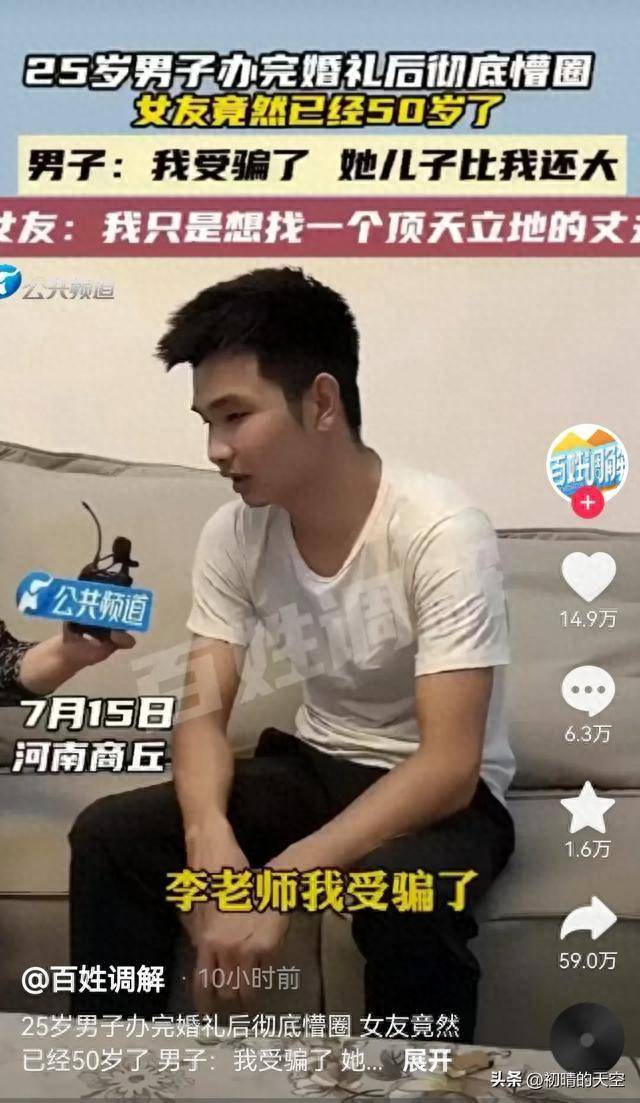Expand the caption with 展开
The height and width of the screenshot is (1103, 640).
coord(427,1060)
